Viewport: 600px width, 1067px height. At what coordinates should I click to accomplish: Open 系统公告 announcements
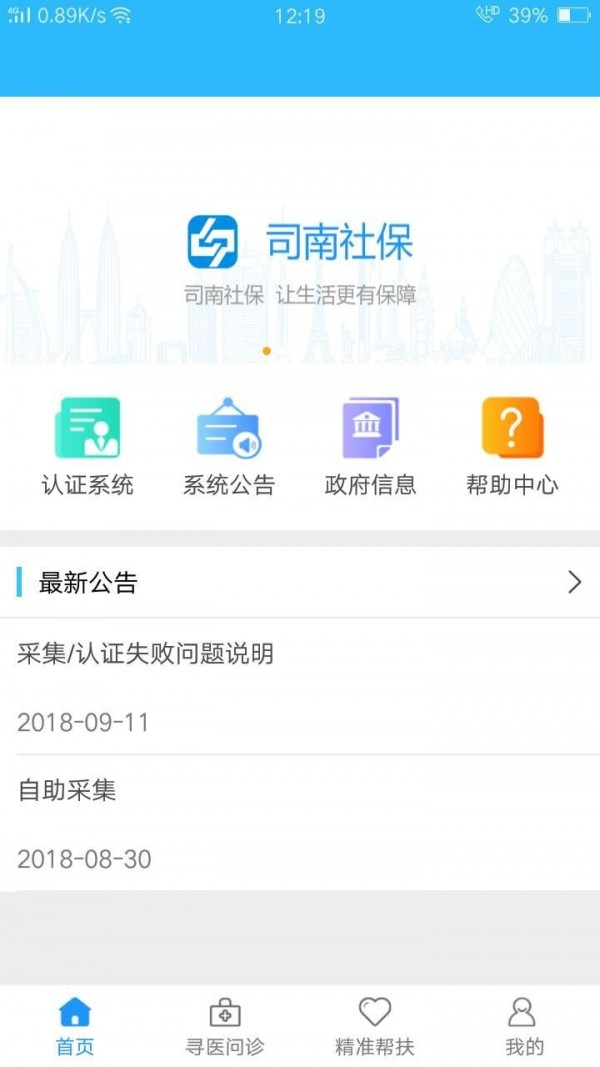click(228, 445)
